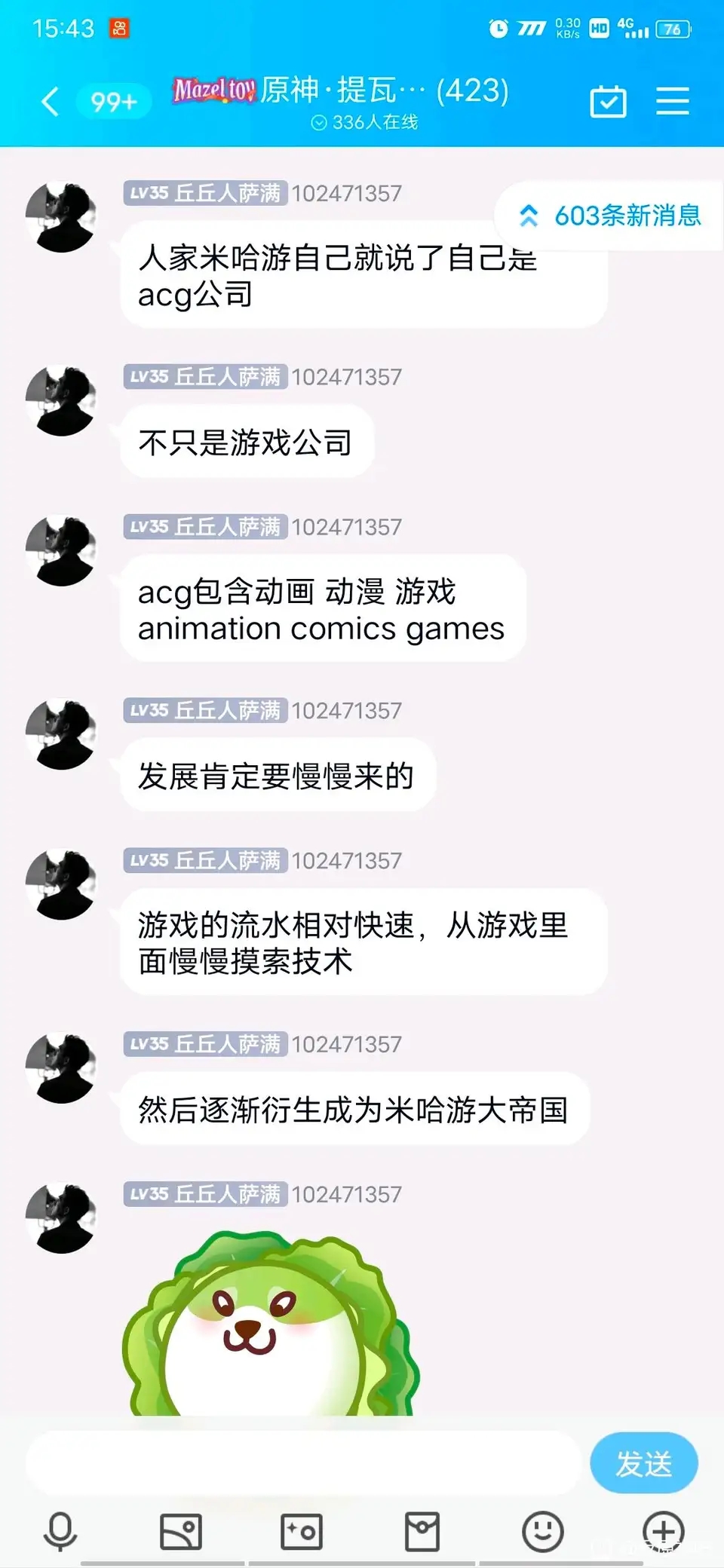Open the avatar beside the 不只是游戏公司 message
This screenshot has height=1568, width=724.
pyautogui.click(x=61, y=401)
